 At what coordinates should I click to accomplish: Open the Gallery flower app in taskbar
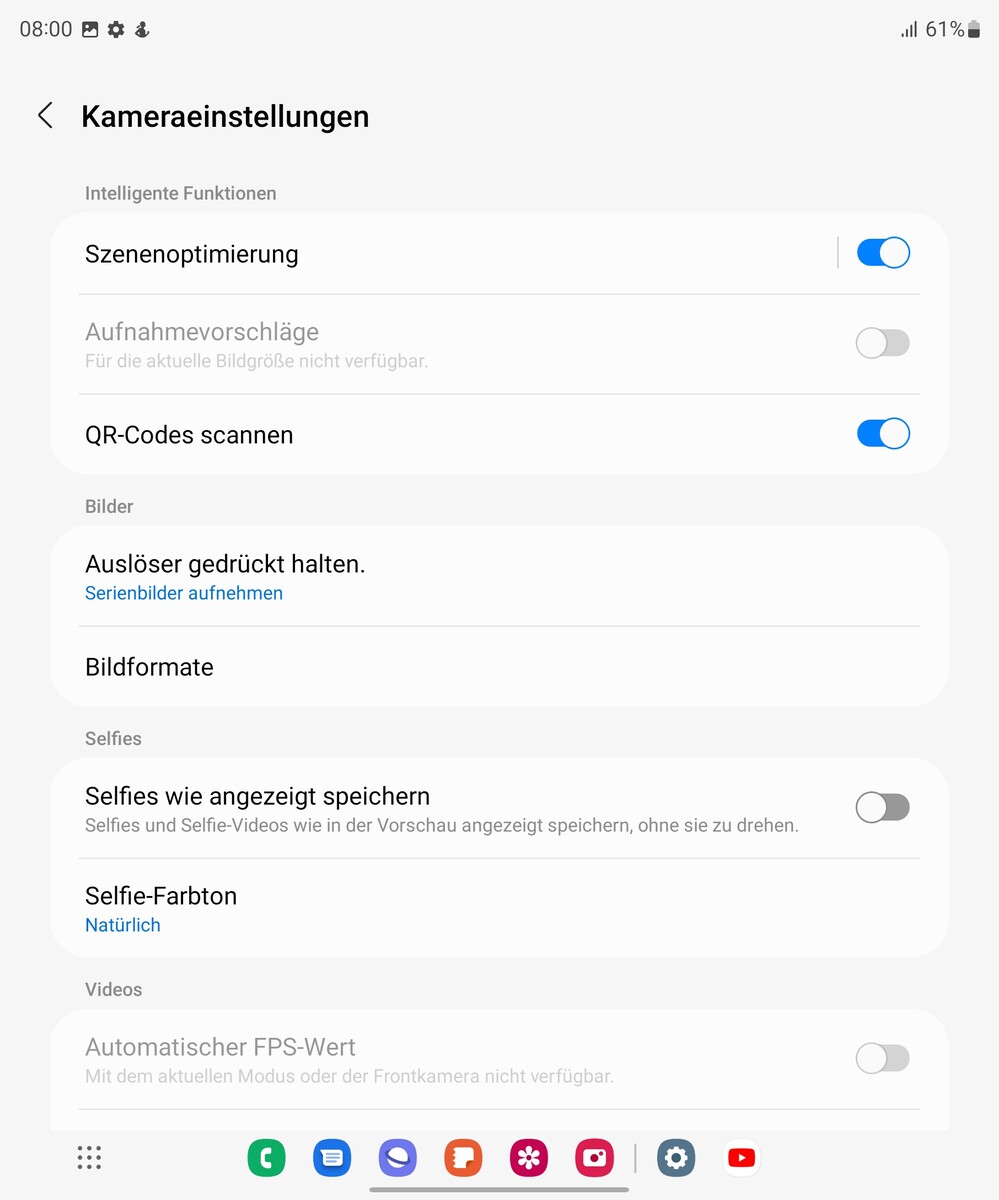529,1158
